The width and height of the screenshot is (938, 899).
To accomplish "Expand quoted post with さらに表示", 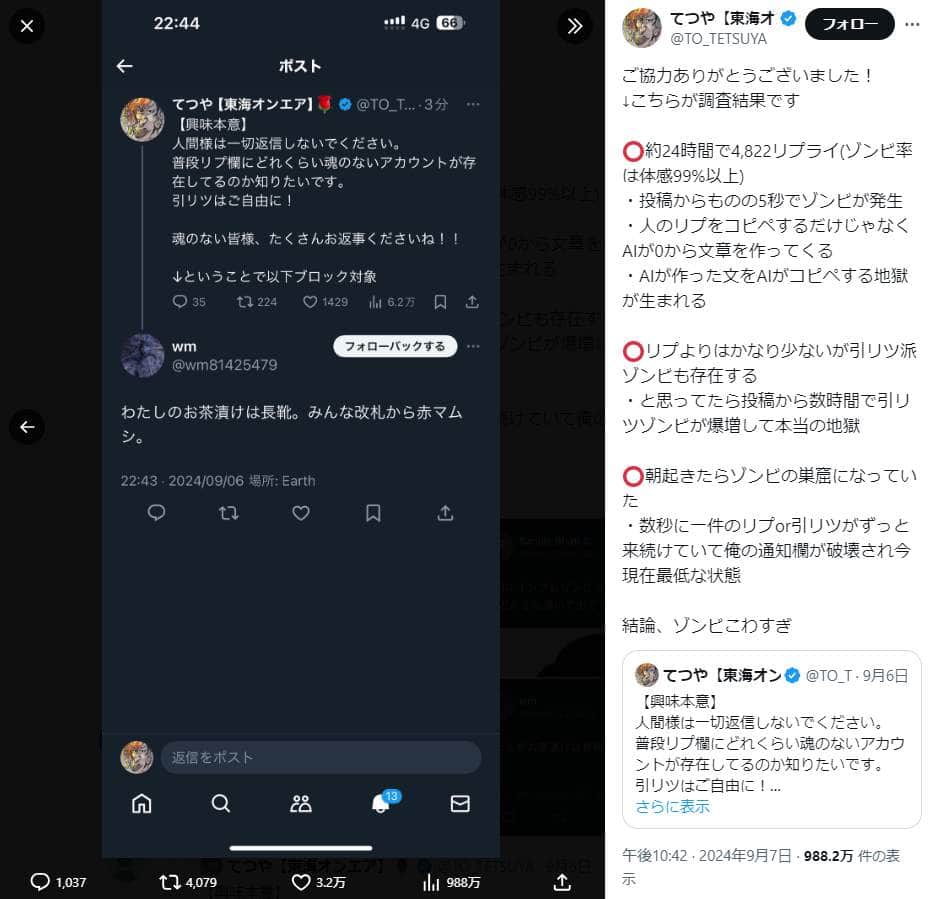I will tap(672, 806).
